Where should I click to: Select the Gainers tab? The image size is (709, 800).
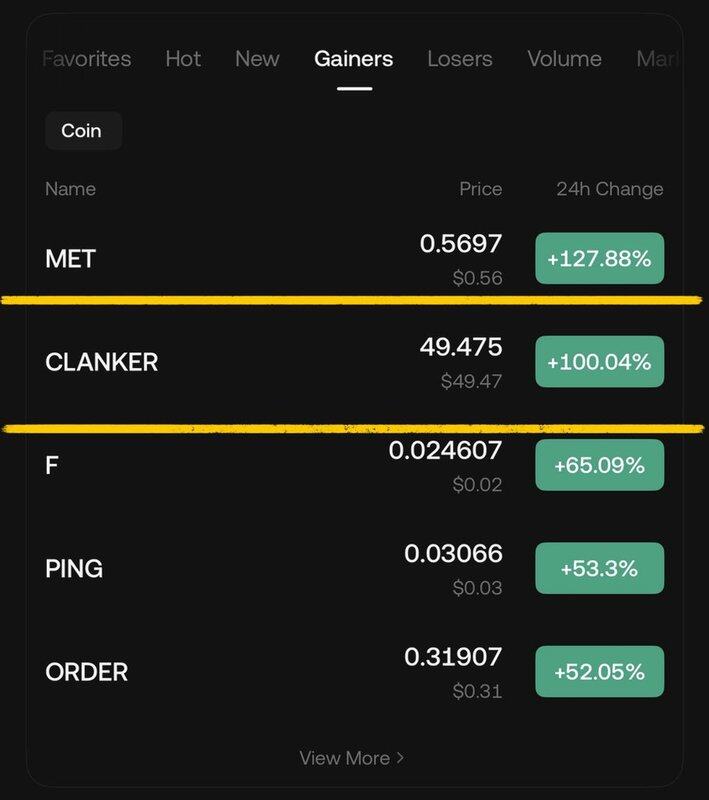tap(354, 59)
